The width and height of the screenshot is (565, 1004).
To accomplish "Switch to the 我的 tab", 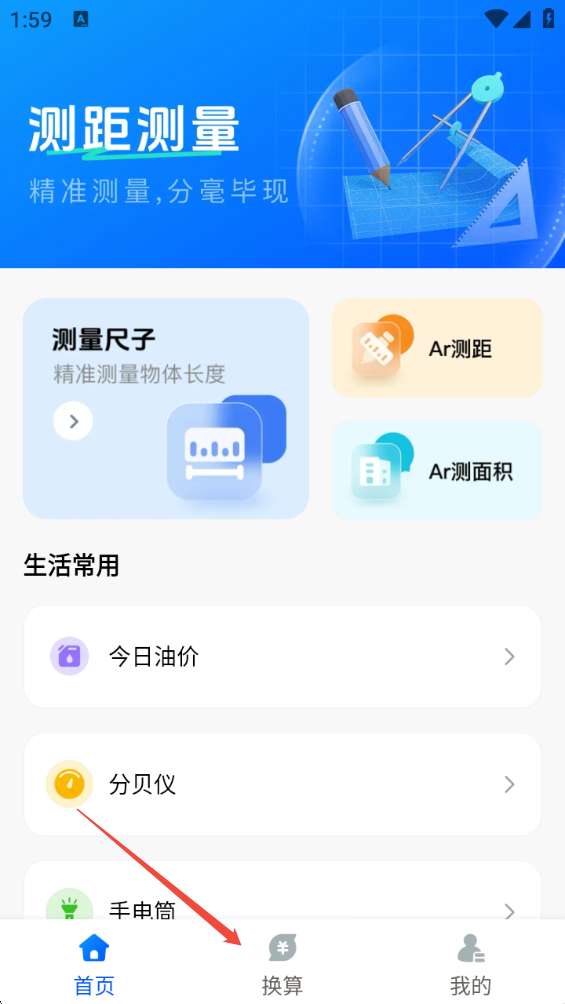I will coord(471,965).
